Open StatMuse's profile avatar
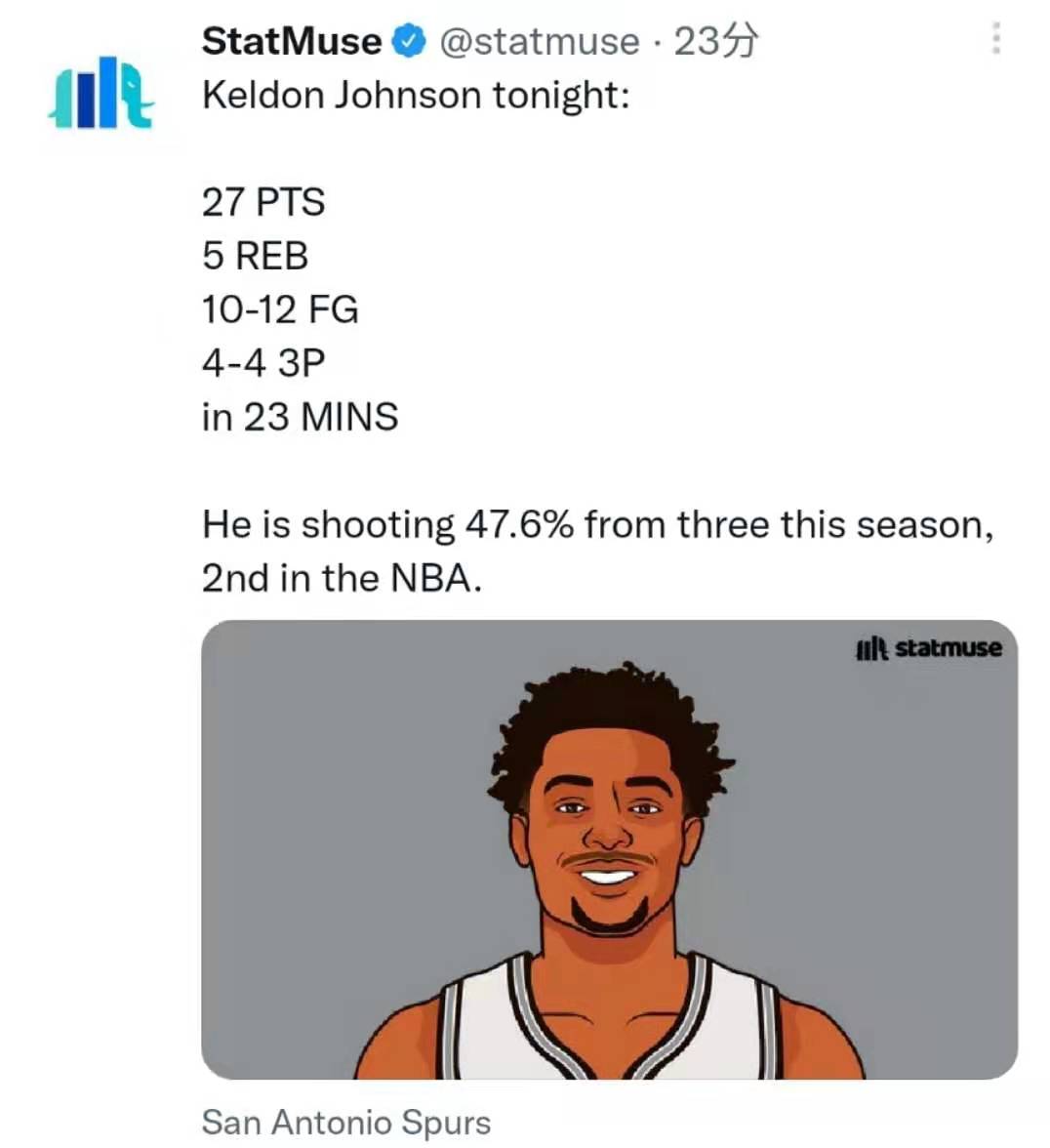Image resolution: width=1050 pixels, height=1148 pixels. [x=101, y=94]
